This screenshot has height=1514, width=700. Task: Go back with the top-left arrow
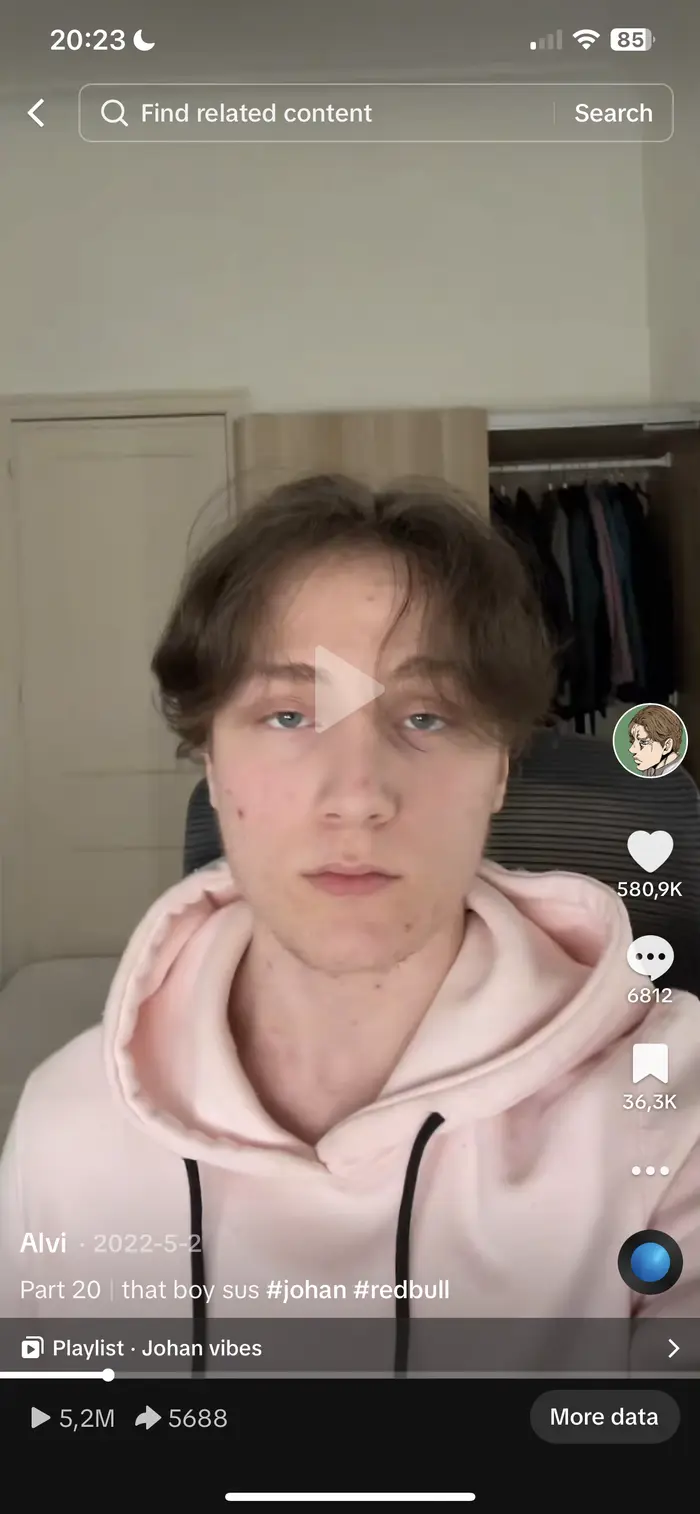(x=36, y=113)
